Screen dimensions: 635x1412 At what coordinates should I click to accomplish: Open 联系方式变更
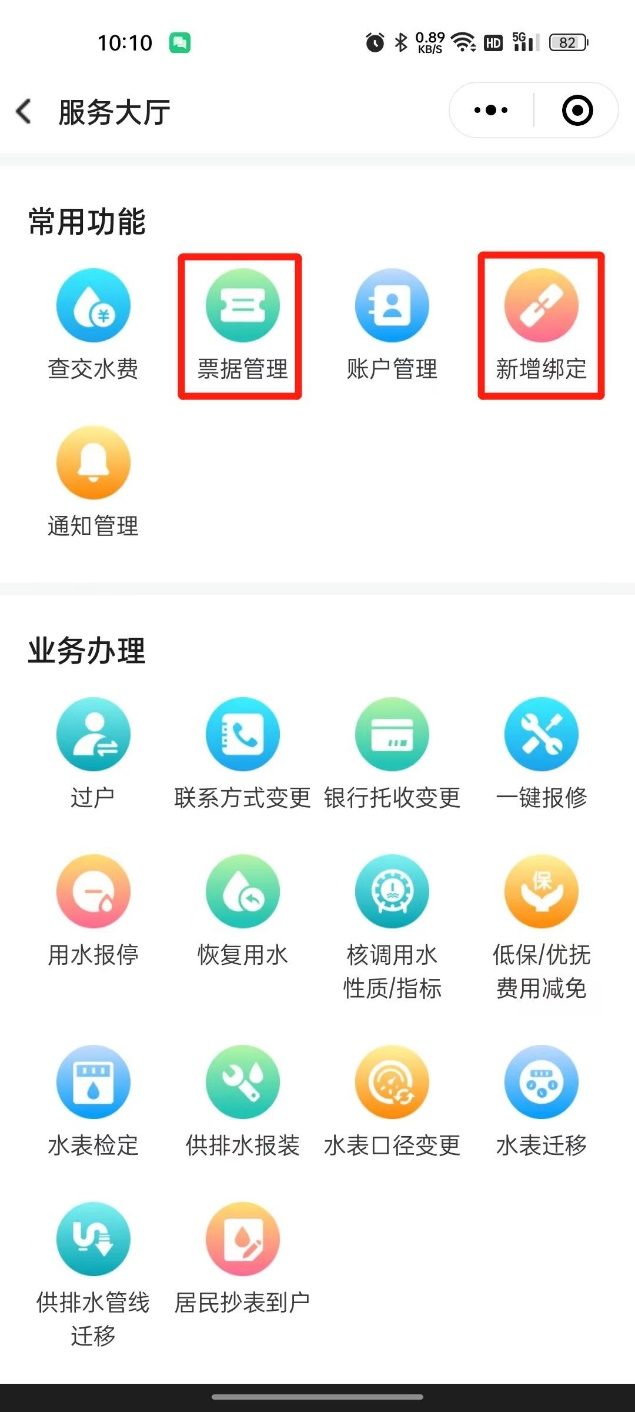[x=242, y=753]
